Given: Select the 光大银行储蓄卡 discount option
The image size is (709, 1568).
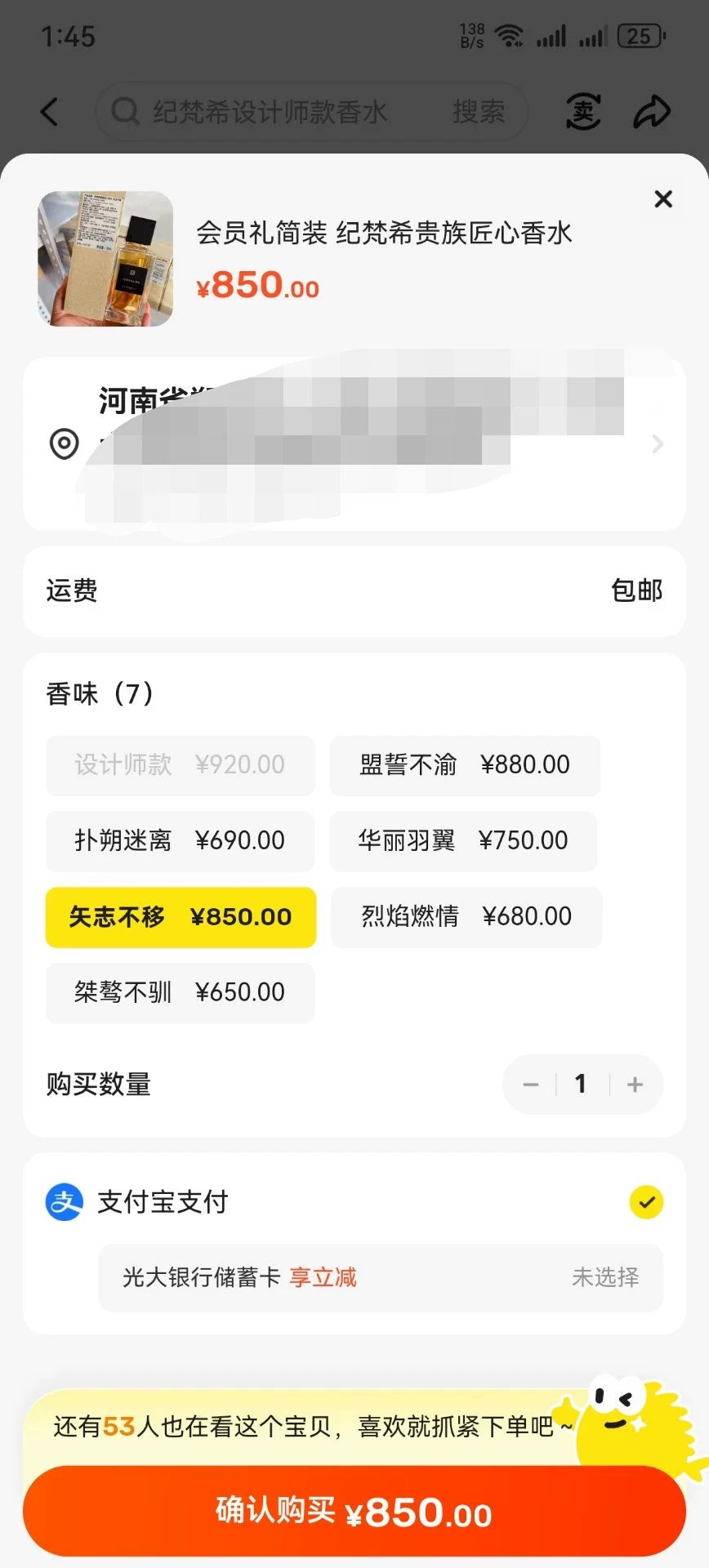Looking at the screenshot, I should [381, 1277].
